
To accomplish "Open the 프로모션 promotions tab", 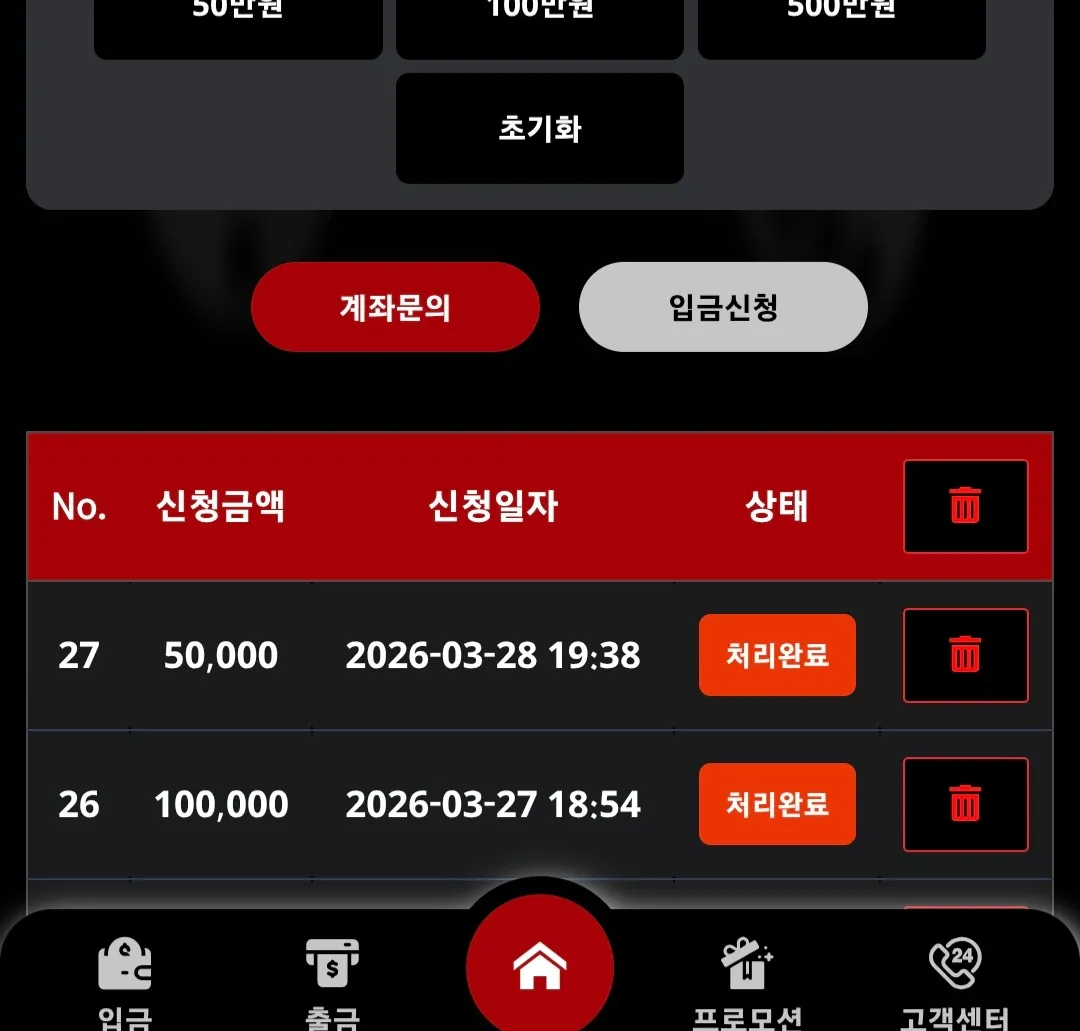I will pyautogui.click(x=747, y=983).
